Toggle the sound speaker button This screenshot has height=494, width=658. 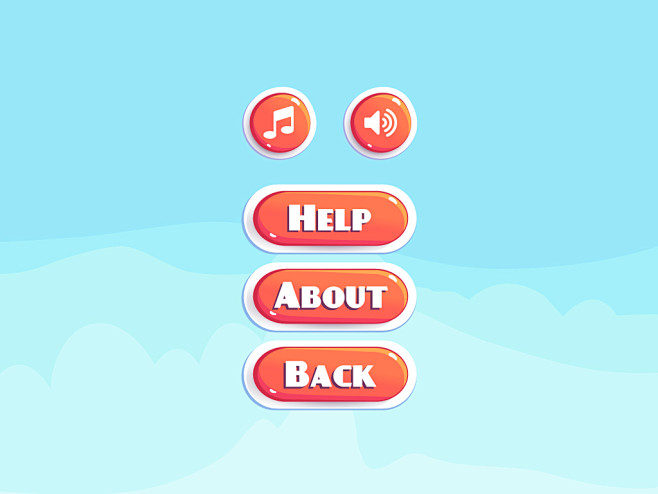380,123
